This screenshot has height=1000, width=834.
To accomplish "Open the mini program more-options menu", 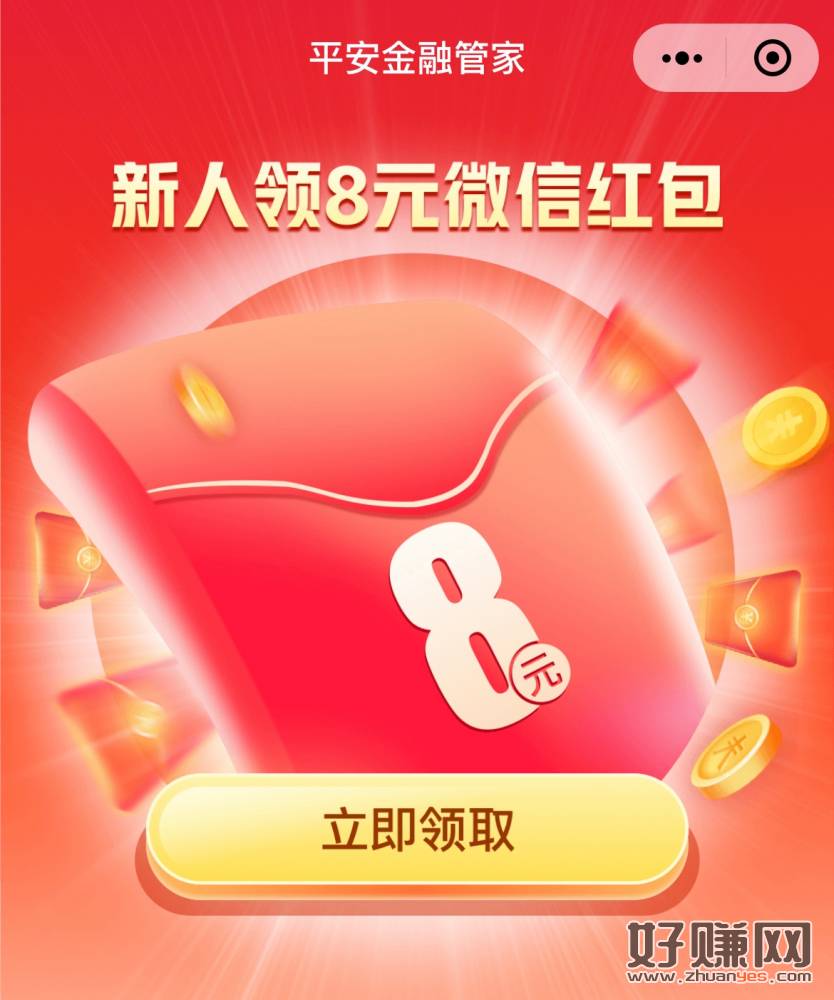I will tap(682, 59).
